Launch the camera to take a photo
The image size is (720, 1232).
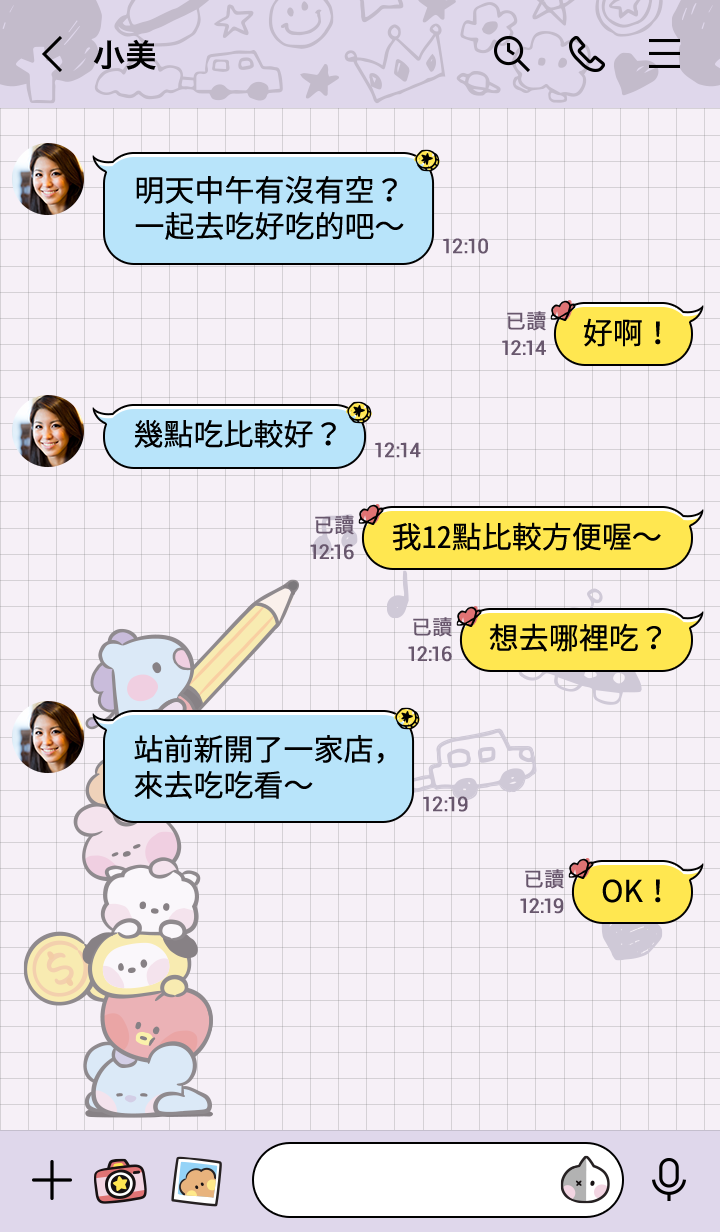120,1181
